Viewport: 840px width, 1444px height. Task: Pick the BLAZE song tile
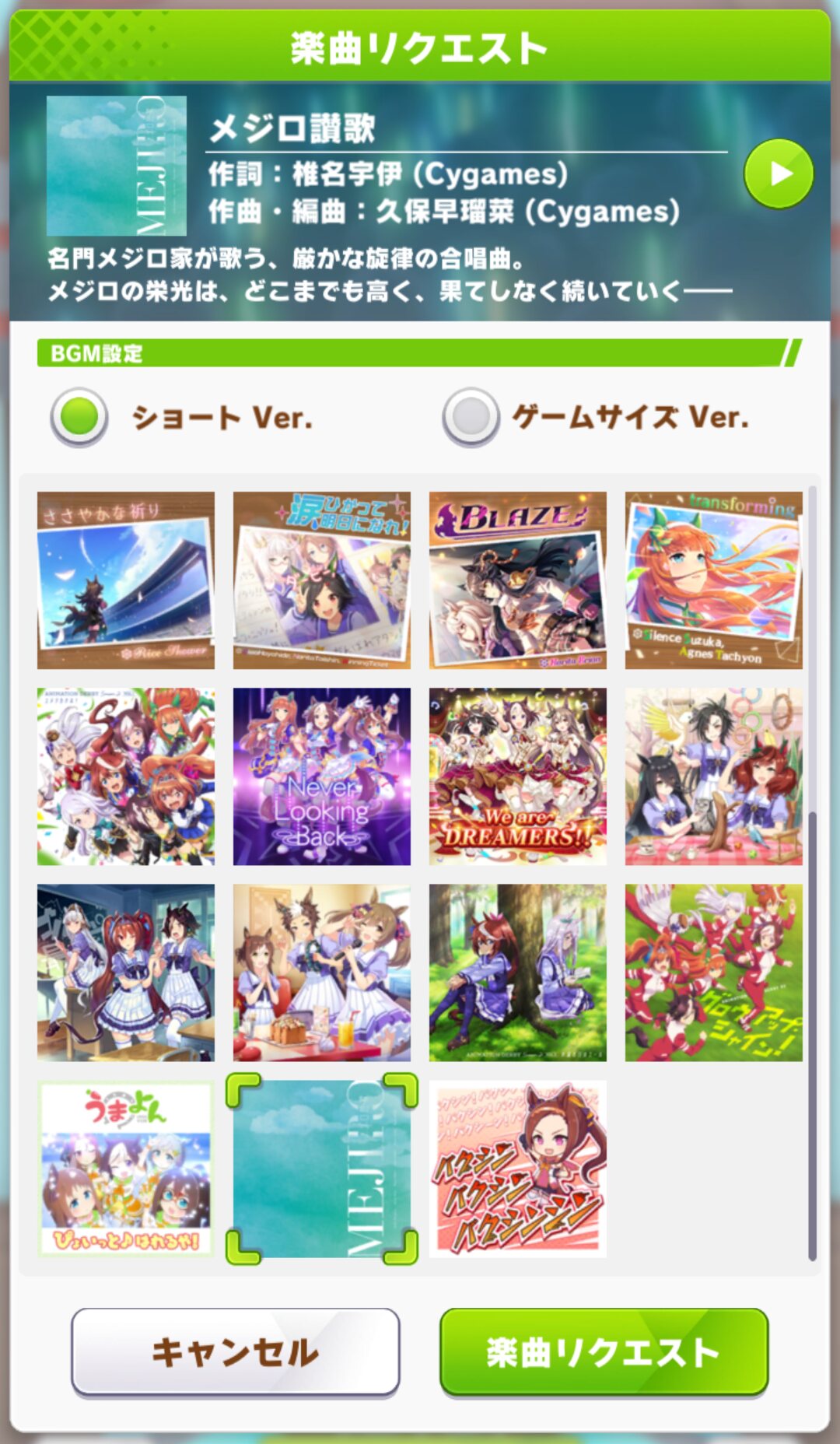pyautogui.click(x=518, y=580)
